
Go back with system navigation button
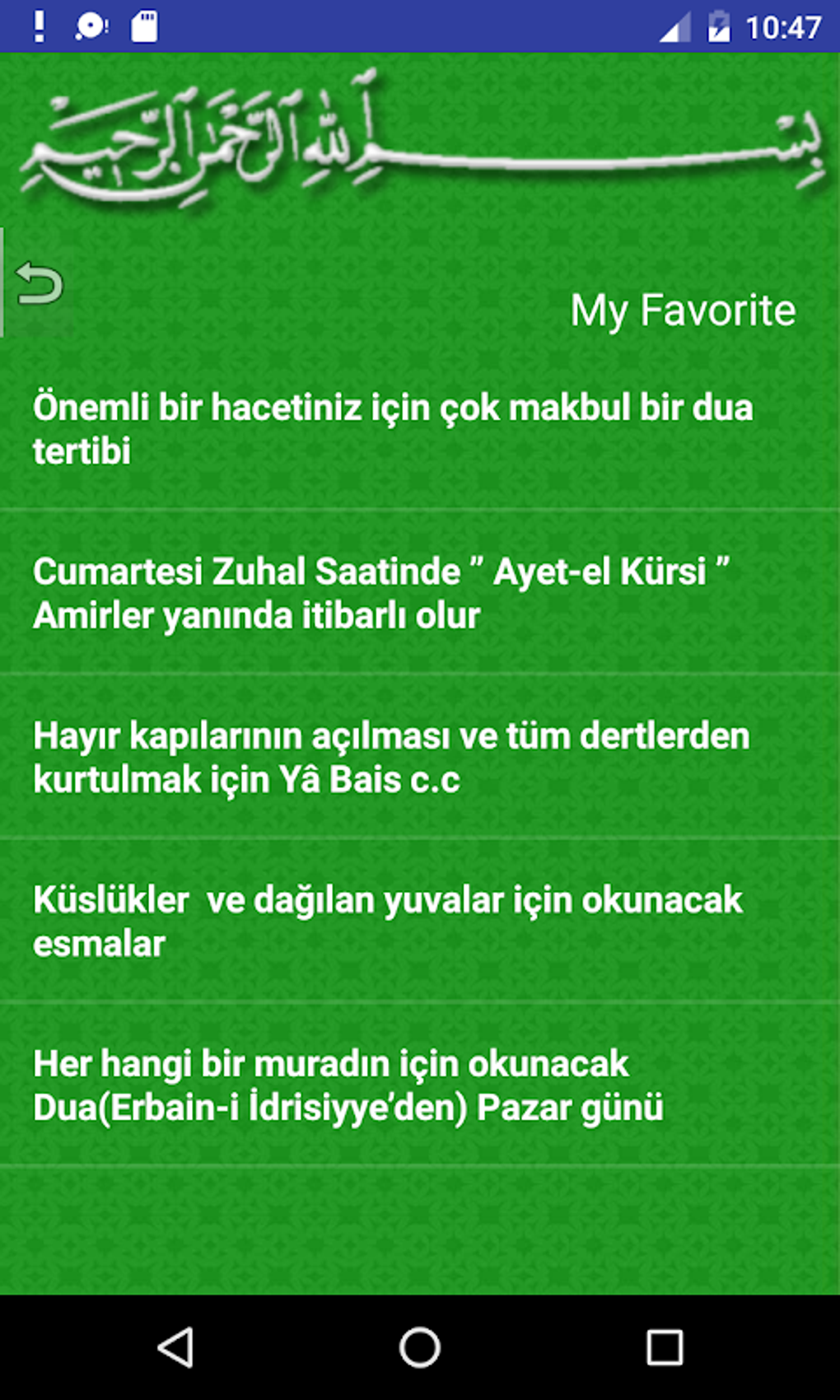coord(175,1348)
